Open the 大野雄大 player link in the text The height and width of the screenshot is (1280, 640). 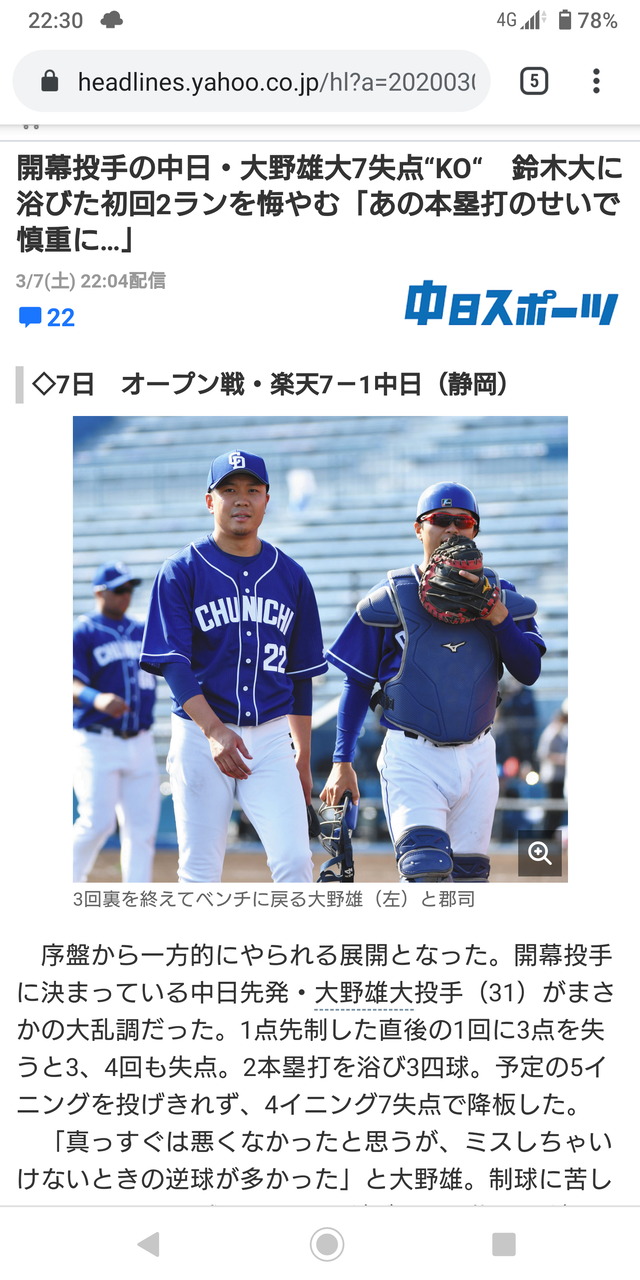[350, 993]
